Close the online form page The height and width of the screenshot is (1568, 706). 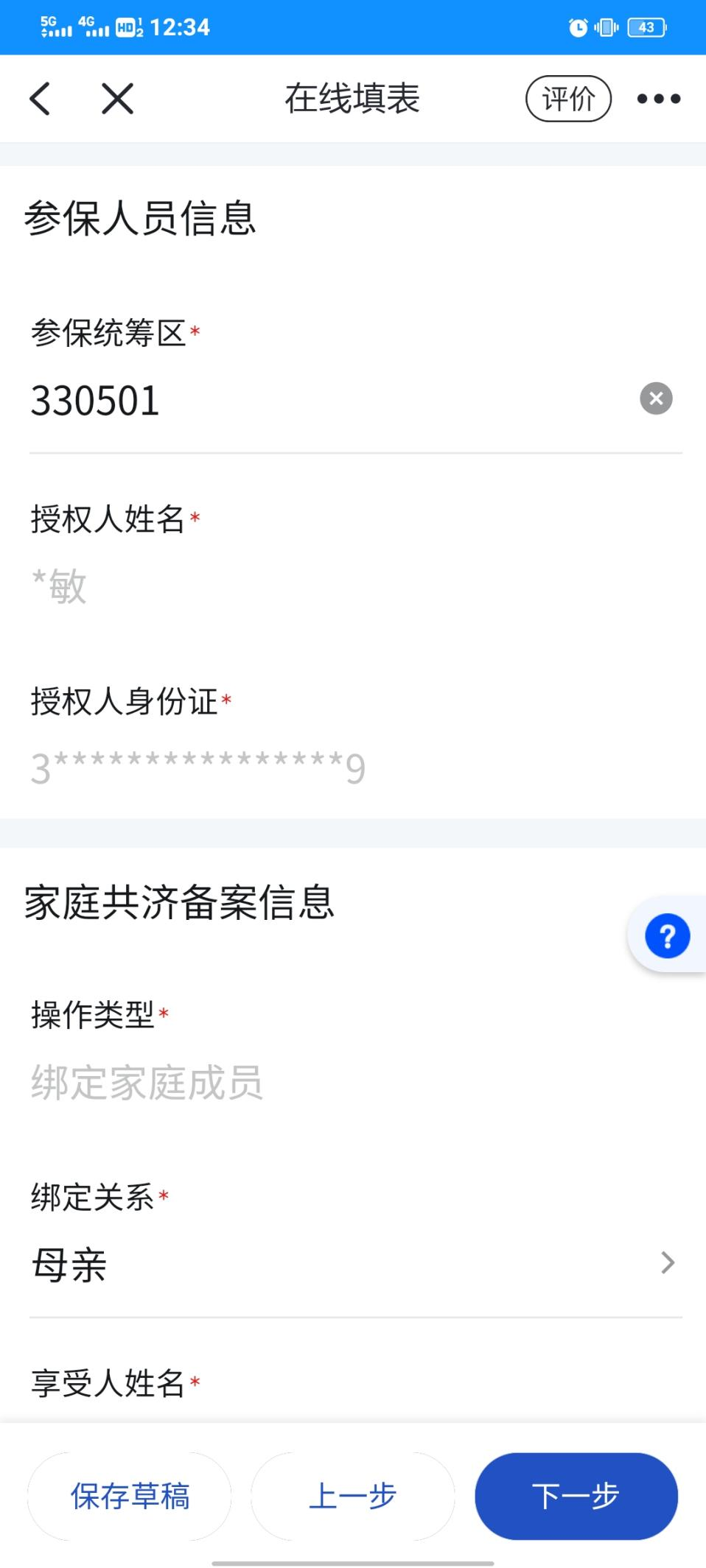[118, 99]
